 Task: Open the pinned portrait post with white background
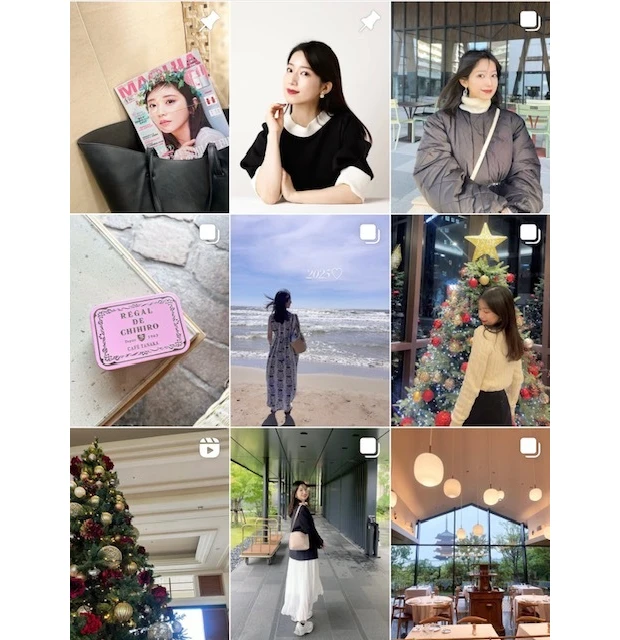click(309, 107)
